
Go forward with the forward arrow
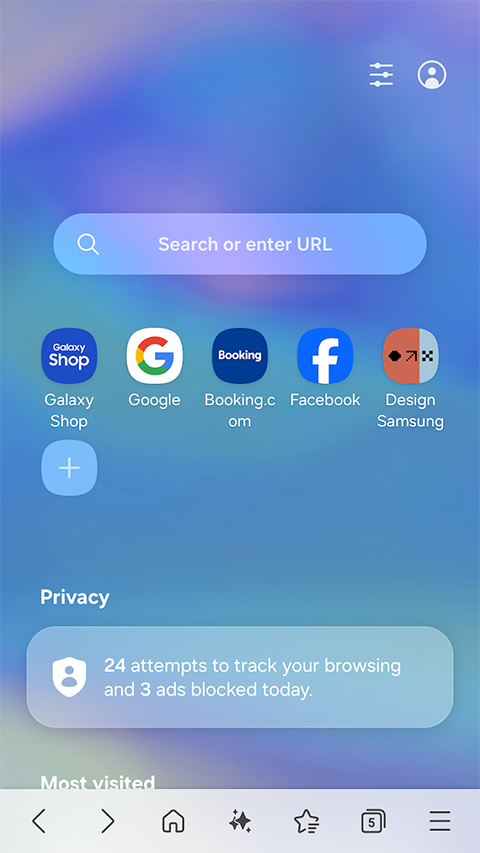108,821
